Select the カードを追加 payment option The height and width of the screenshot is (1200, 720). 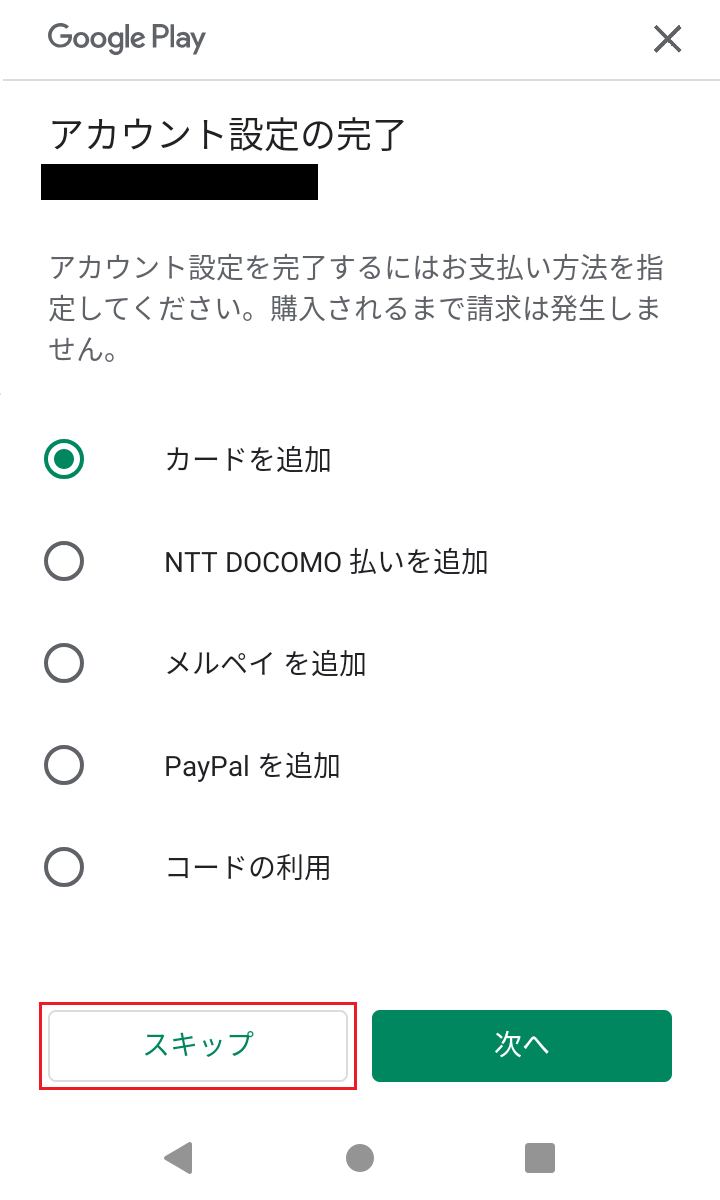[65, 460]
